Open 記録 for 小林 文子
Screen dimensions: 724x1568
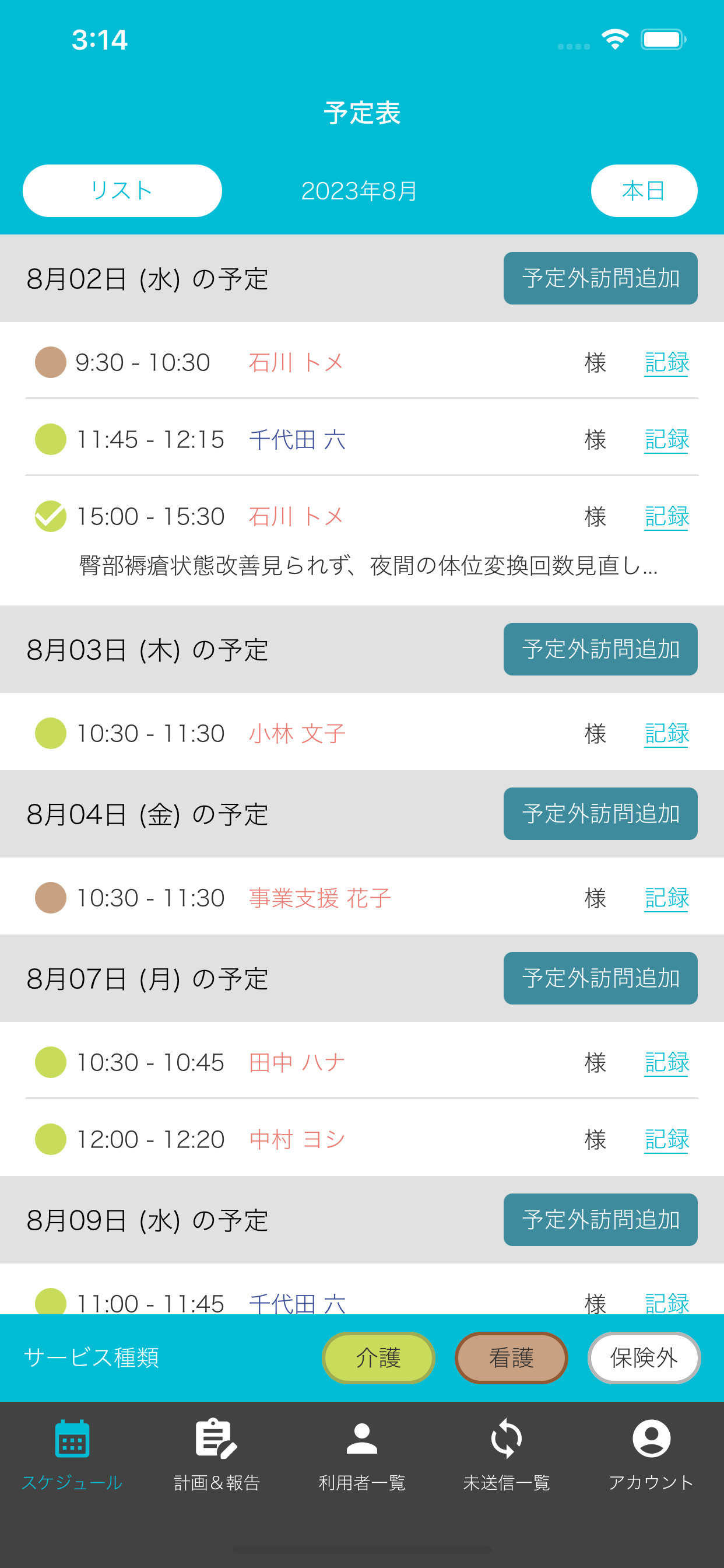pos(666,733)
